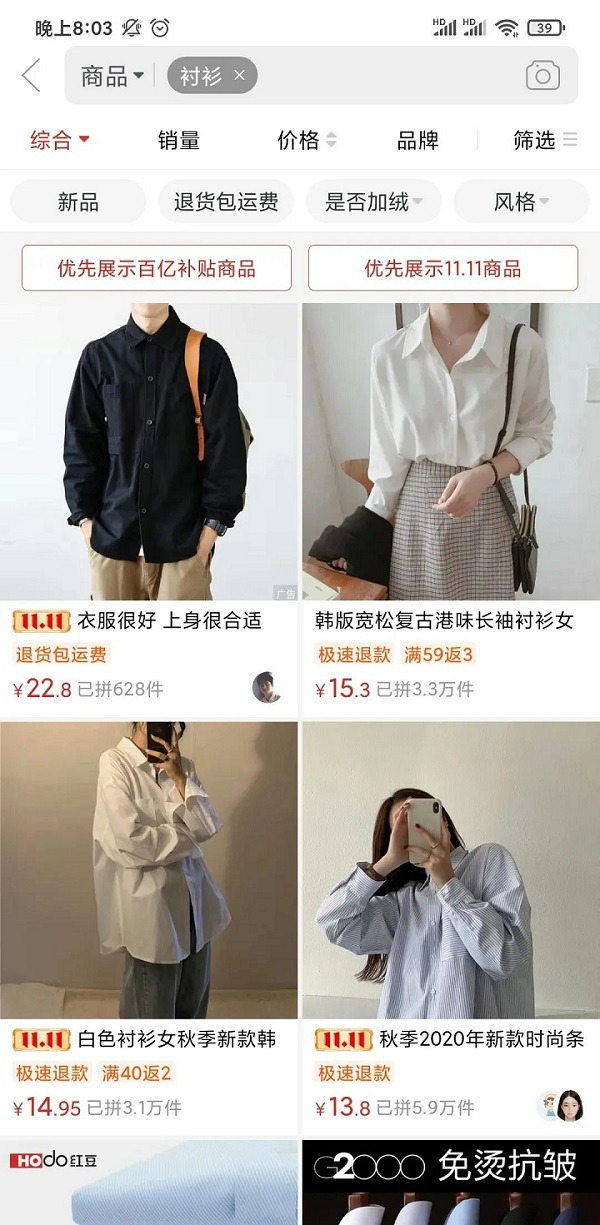Image resolution: width=600 pixels, height=1225 pixels.
Task: Go back using the top-left arrow
Action: pos(32,76)
